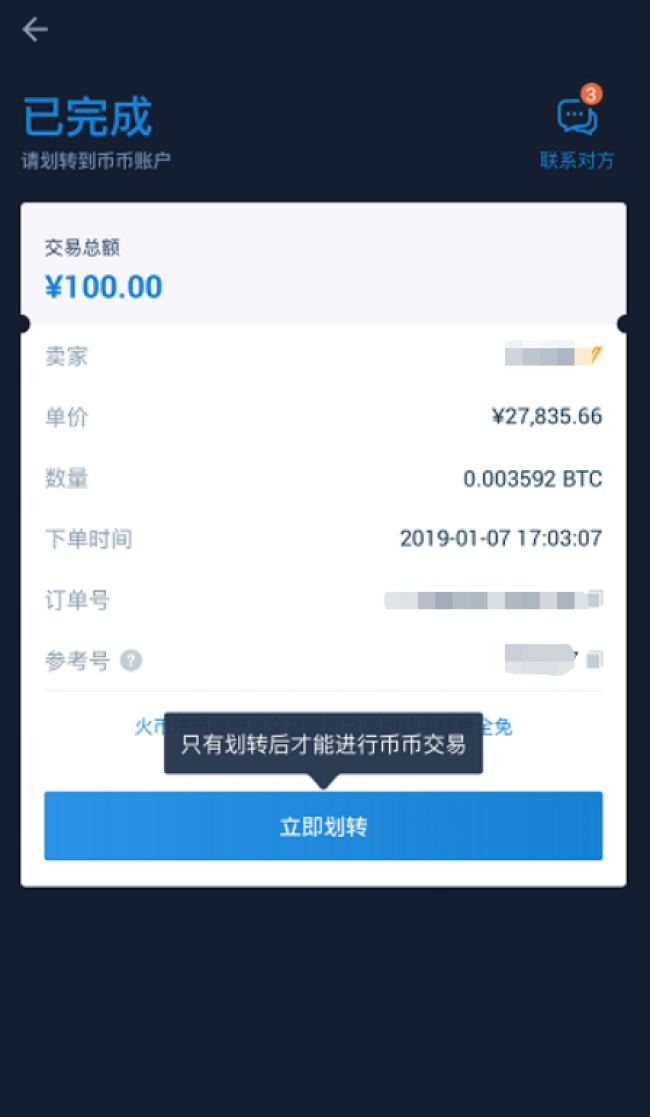Tap the 立即划转 transfer button
Image resolution: width=650 pixels, height=1117 pixels.
(324, 826)
